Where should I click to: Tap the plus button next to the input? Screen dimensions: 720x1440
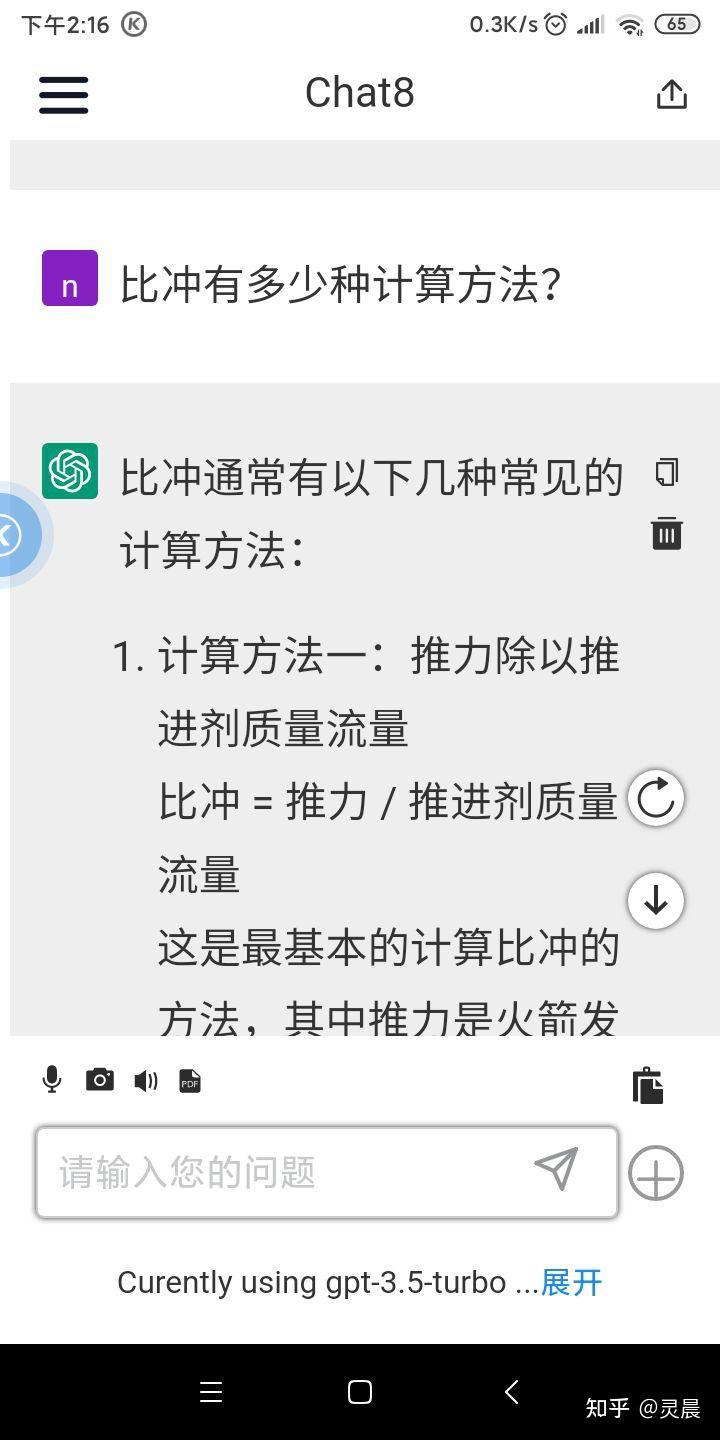656,1172
